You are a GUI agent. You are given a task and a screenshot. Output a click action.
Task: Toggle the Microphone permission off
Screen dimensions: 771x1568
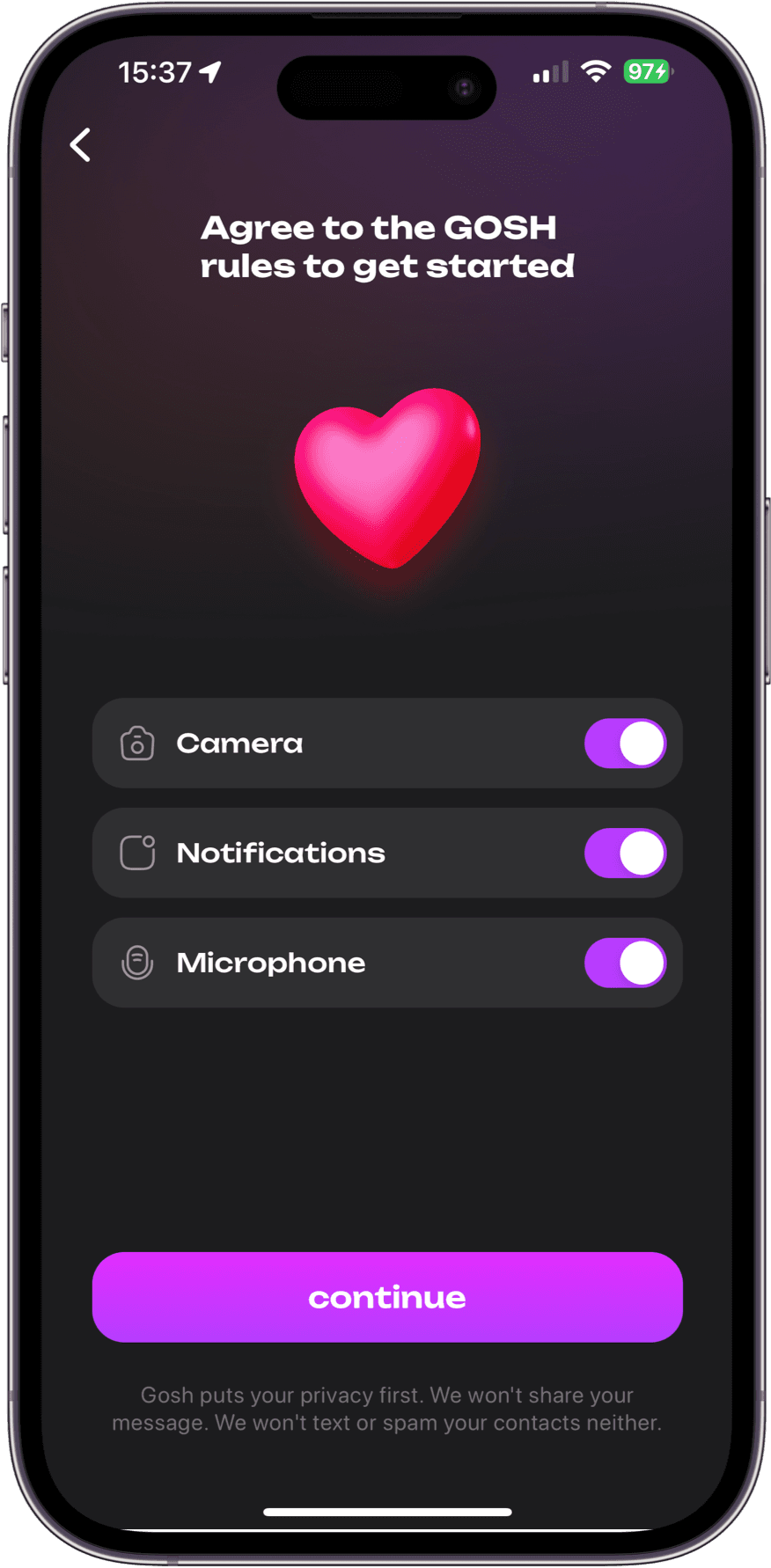[x=625, y=963]
